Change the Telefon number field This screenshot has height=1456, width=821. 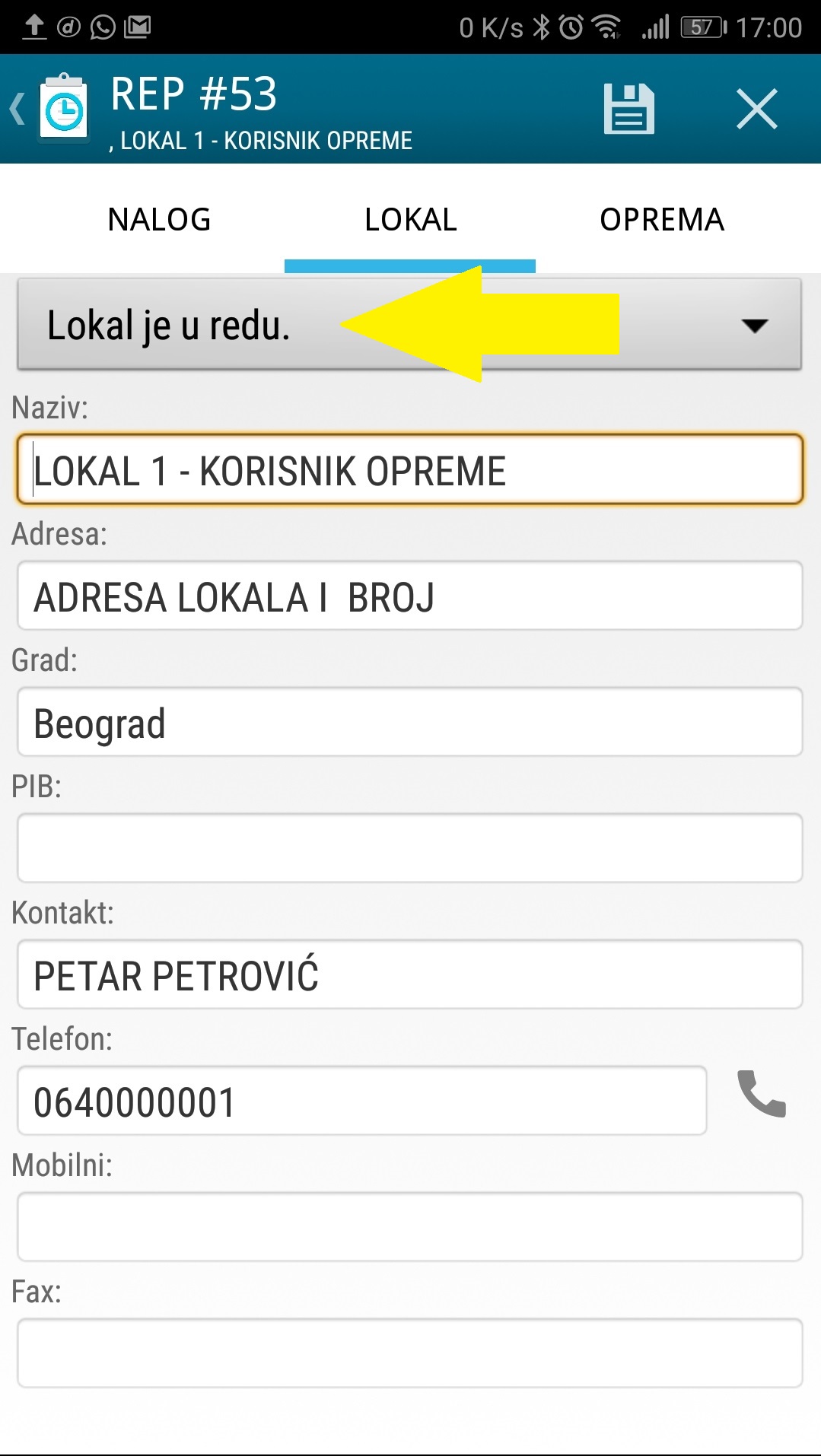click(361, 1102)
